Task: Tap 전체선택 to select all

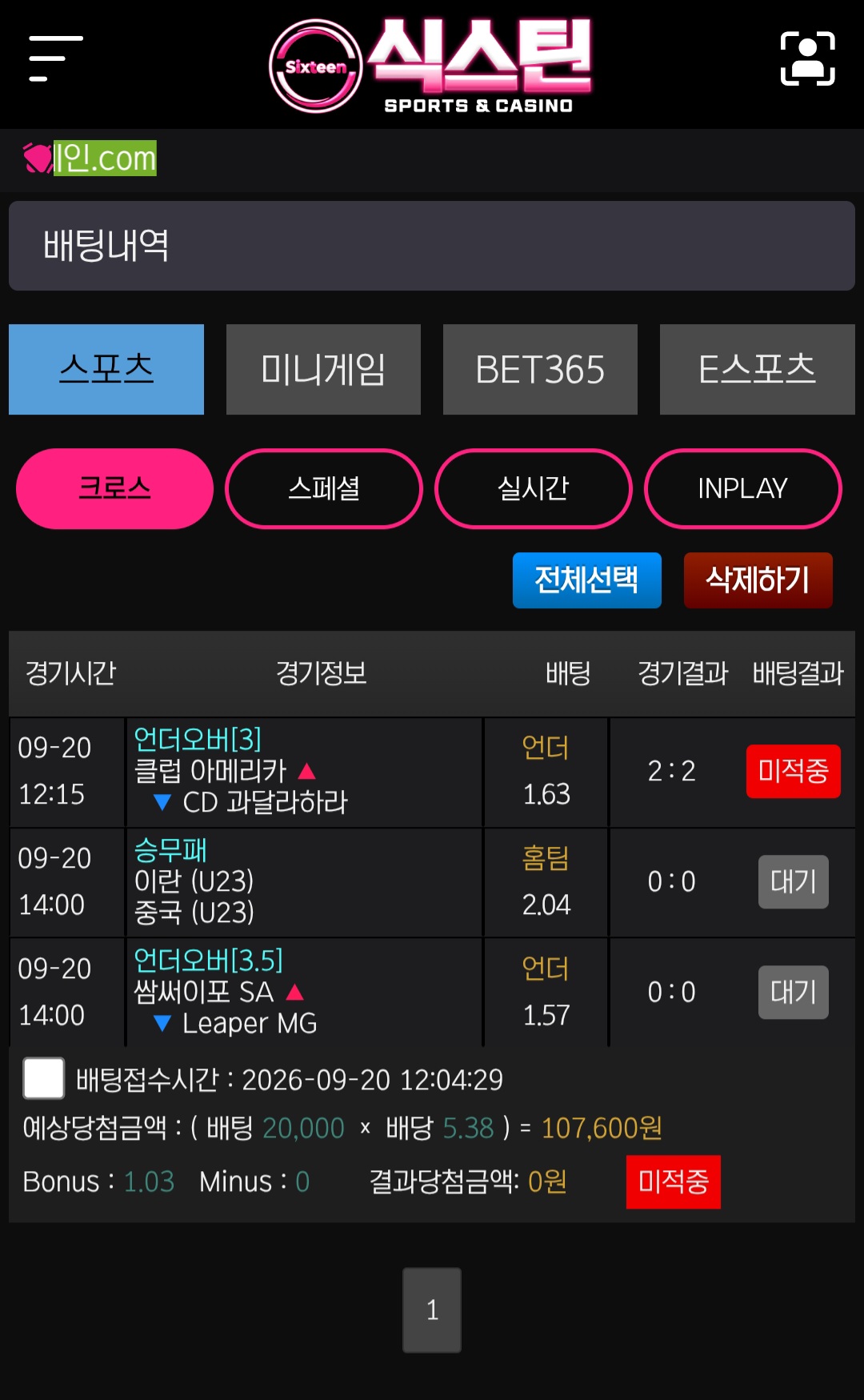Action: (587, 580)
